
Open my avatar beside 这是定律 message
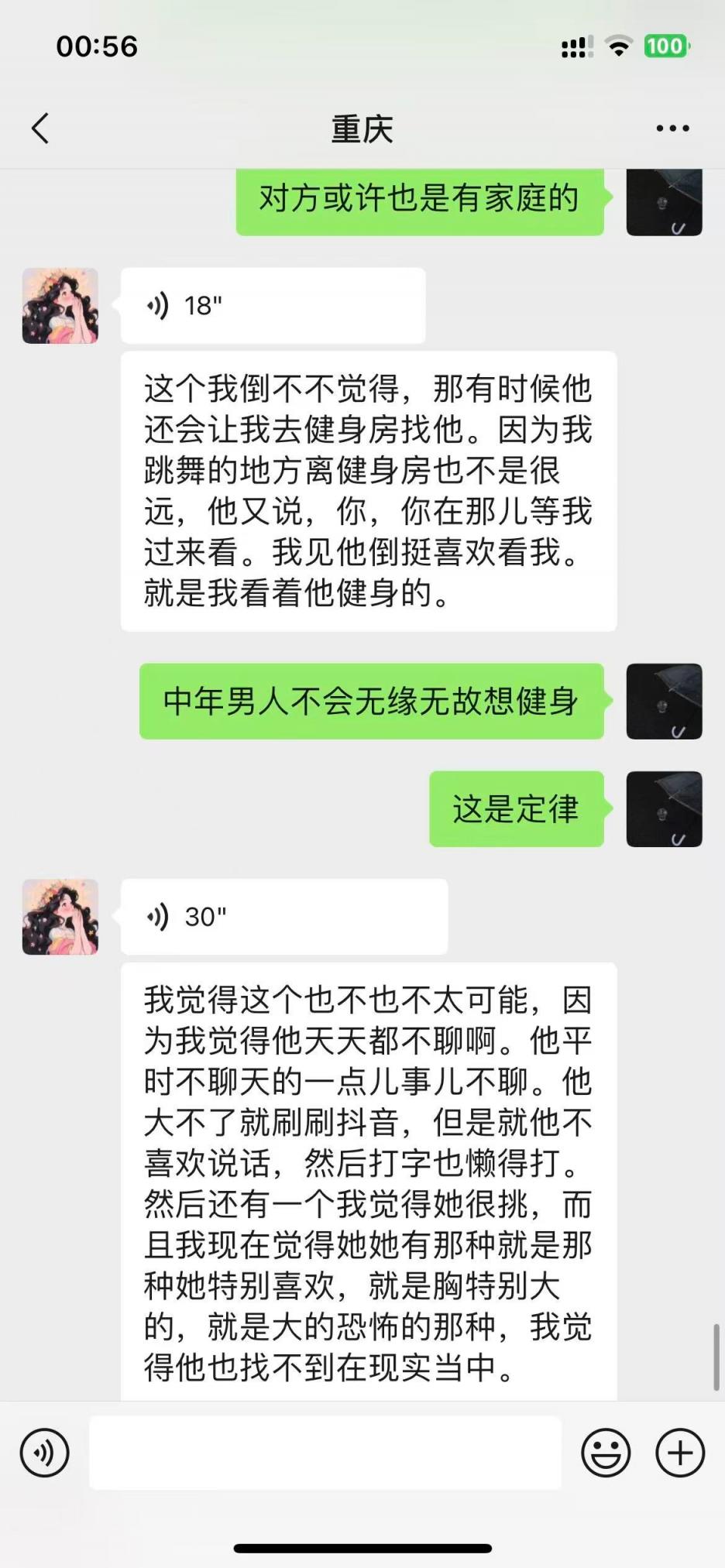(664, 809)
